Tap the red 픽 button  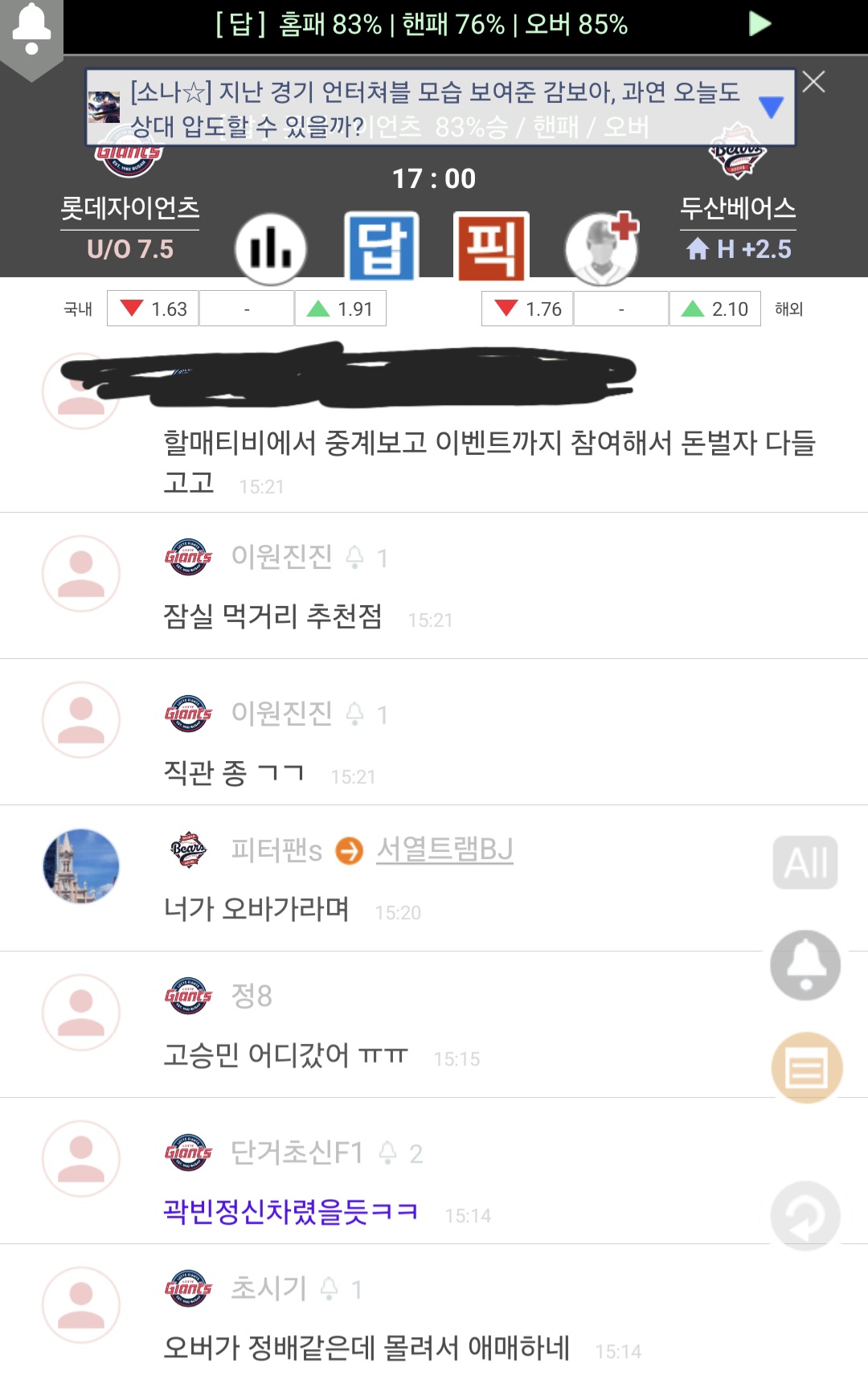tap(491, 248)
